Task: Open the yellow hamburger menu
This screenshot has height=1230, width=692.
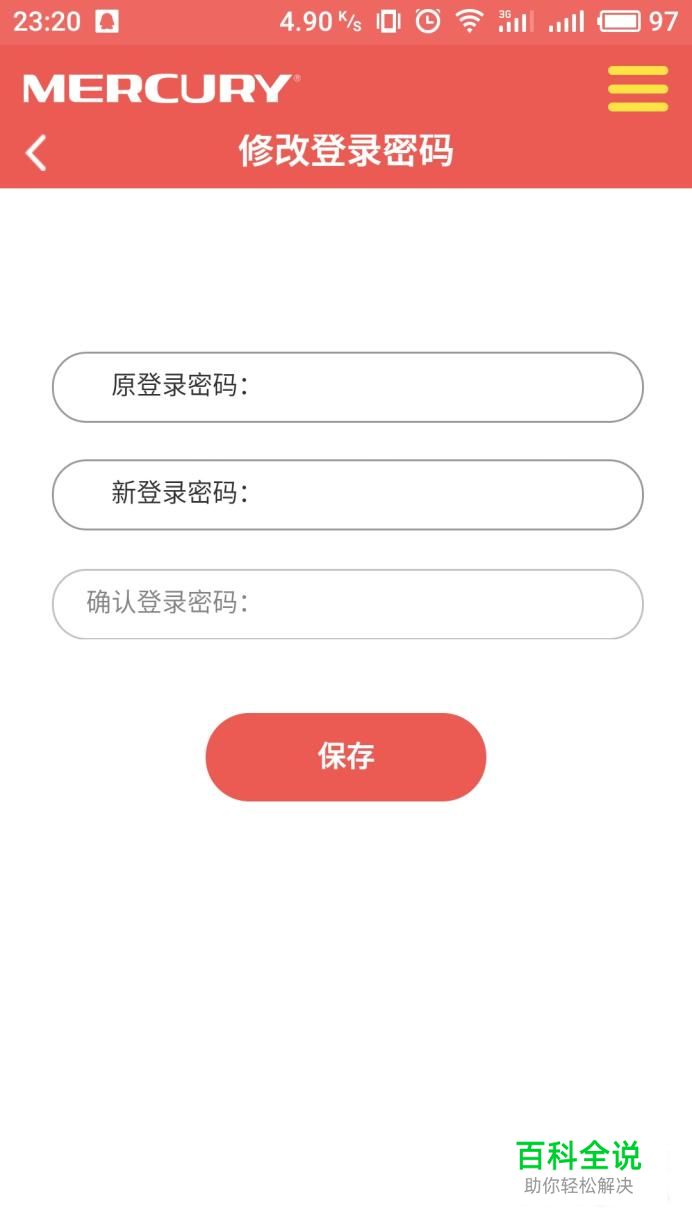Action: [x=637, y=88]
